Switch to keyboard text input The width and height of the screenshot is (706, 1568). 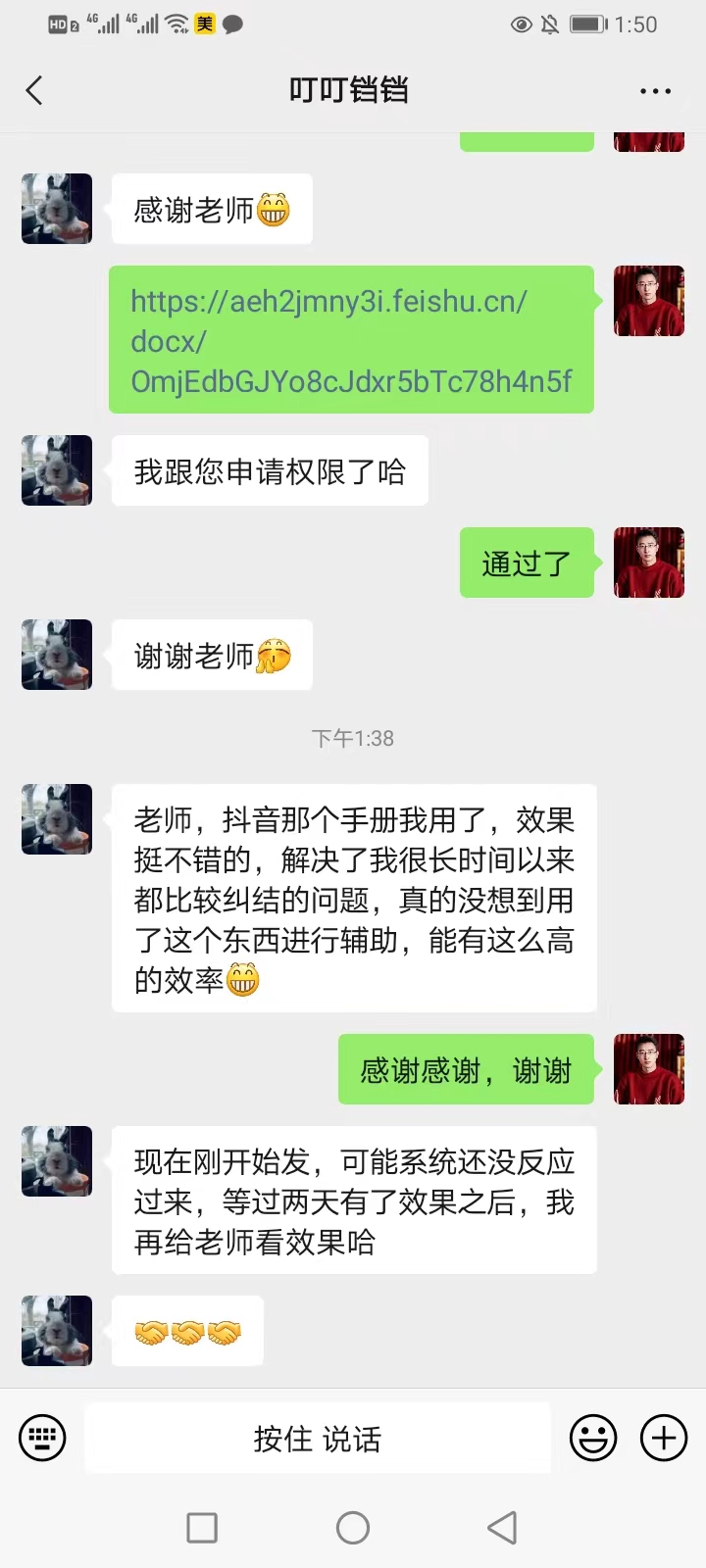tap(42, 1438)
